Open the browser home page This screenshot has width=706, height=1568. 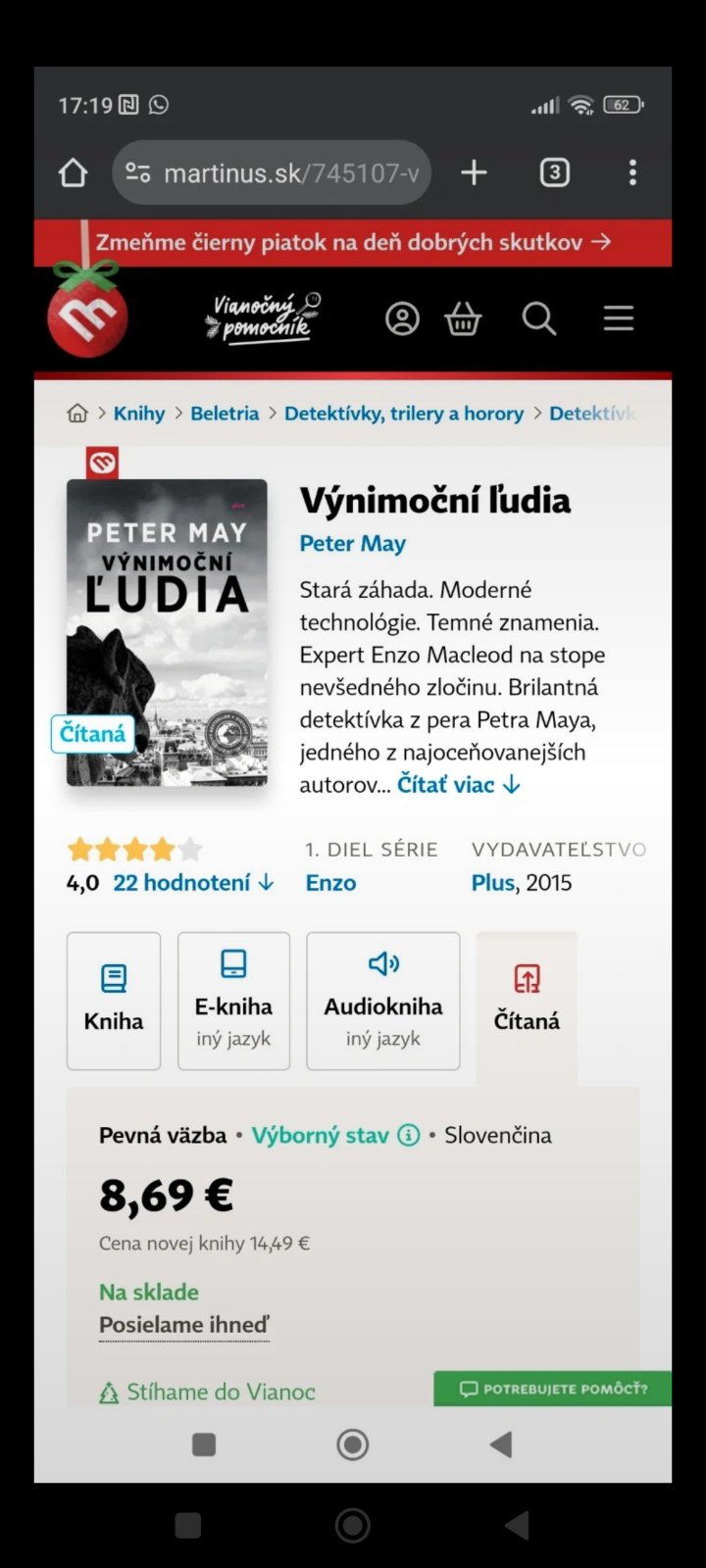pos(74,173)
